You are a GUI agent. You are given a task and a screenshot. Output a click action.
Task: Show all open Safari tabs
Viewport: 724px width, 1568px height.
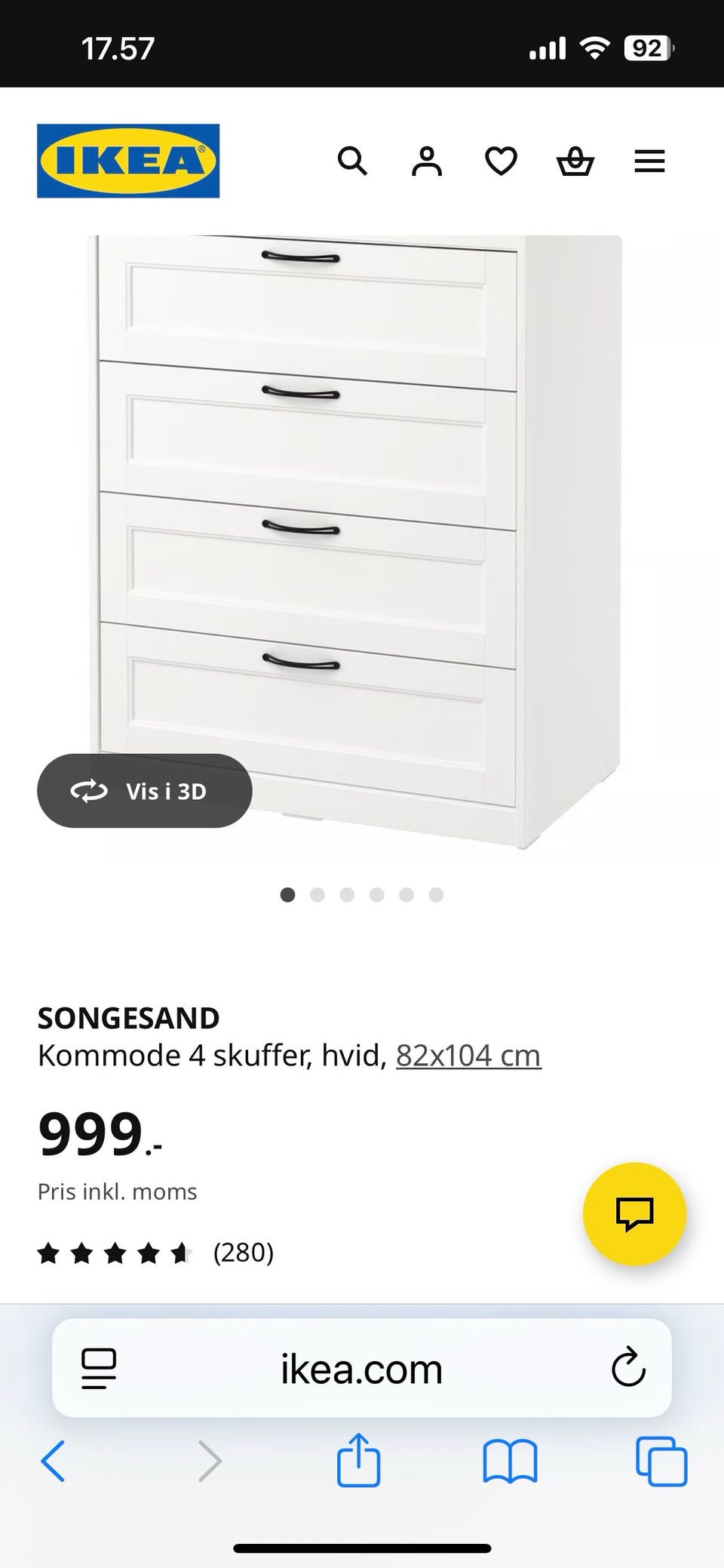coord(661,1462)
